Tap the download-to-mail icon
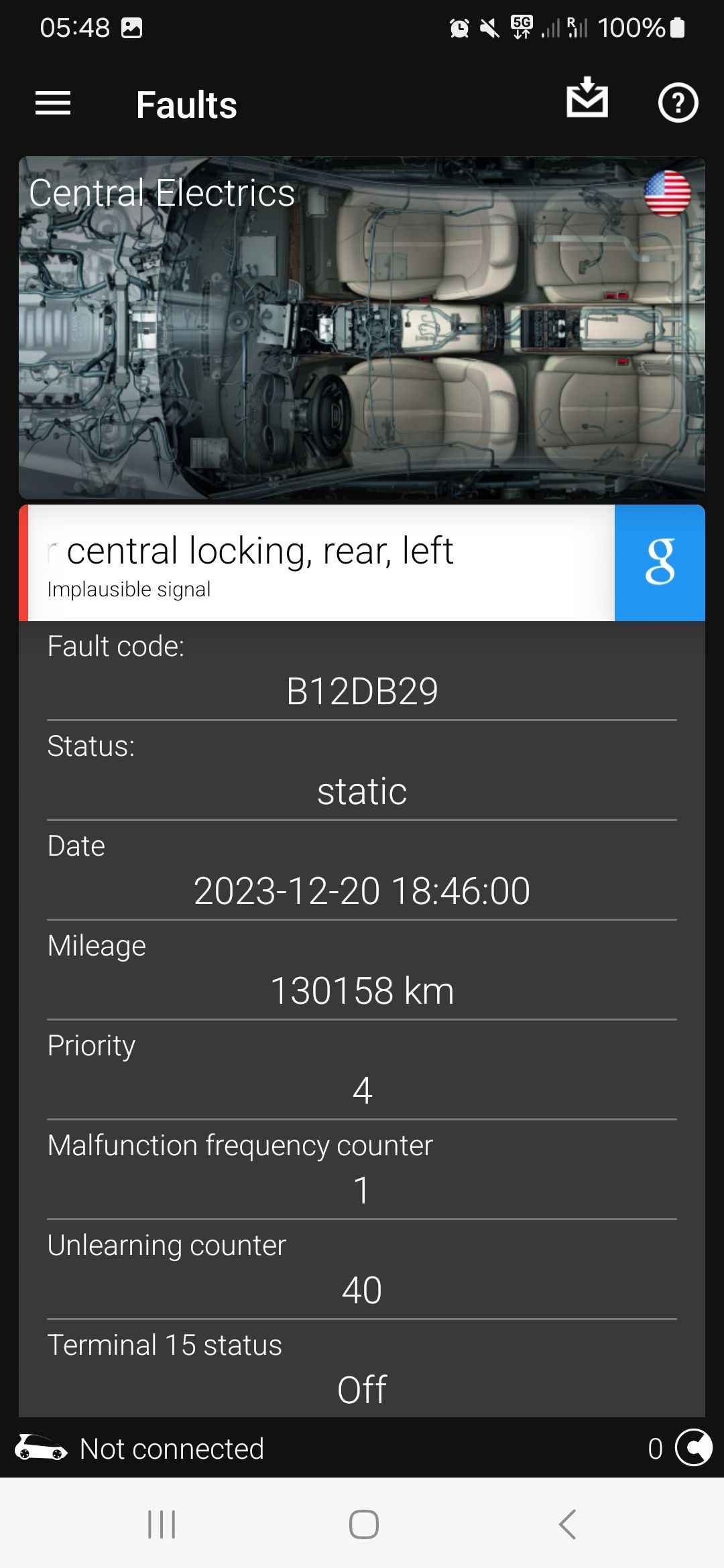The width and height of the screenshot is (724, 1568). click(x=587, y=98)
